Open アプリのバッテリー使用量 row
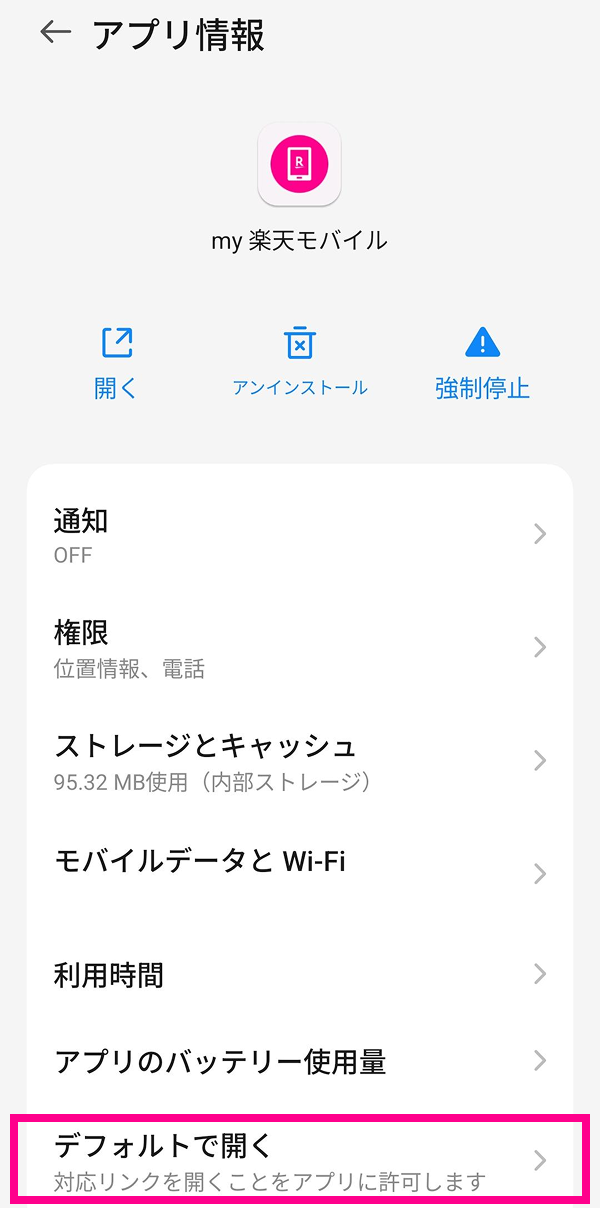 [x=300, y=1061]
